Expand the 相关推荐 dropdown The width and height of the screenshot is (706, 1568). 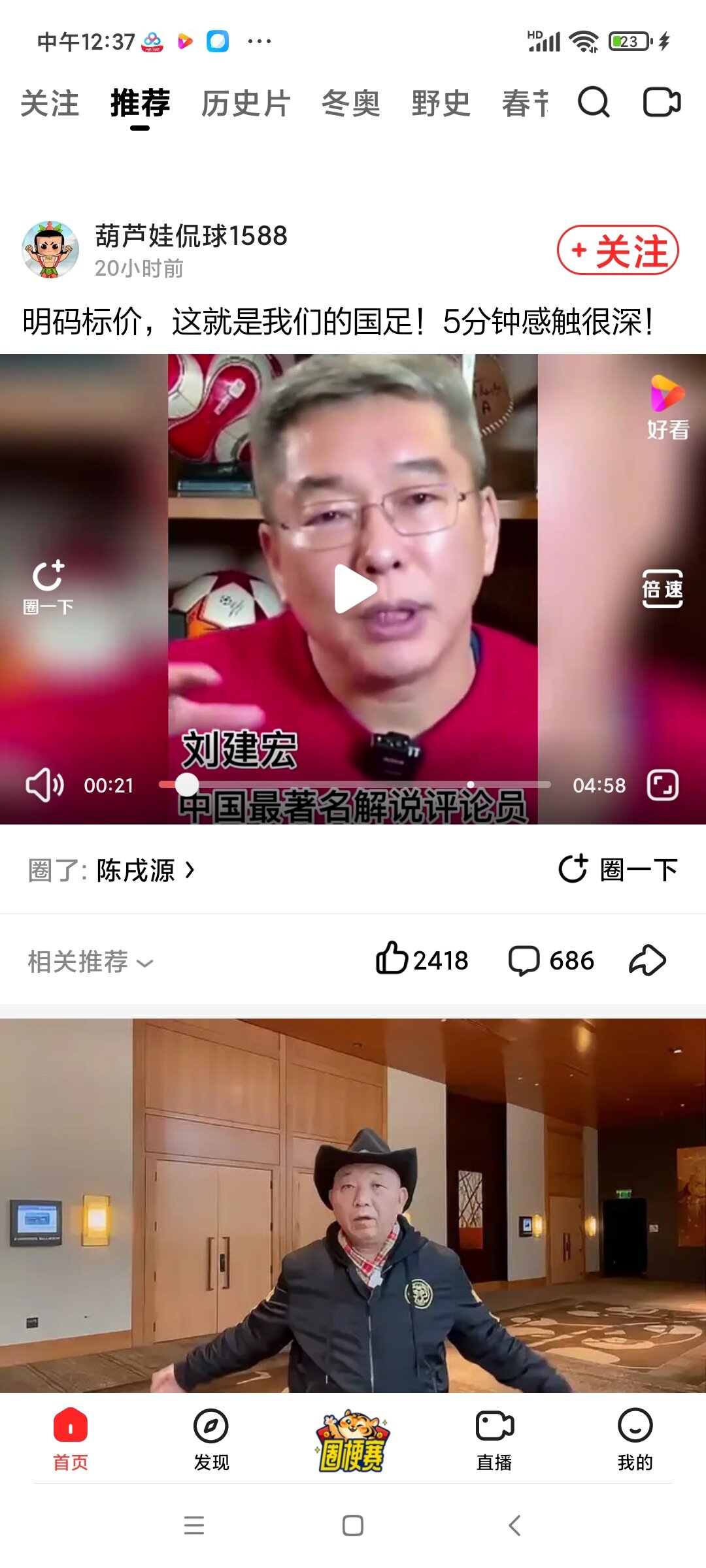[90, 962]
